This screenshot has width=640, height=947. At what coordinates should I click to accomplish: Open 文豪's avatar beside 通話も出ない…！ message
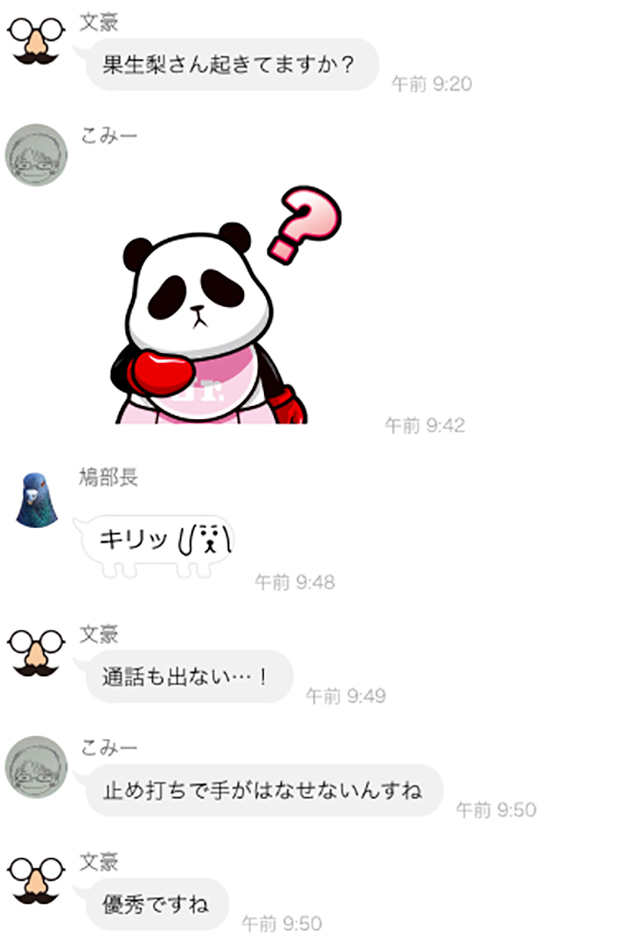37,653
